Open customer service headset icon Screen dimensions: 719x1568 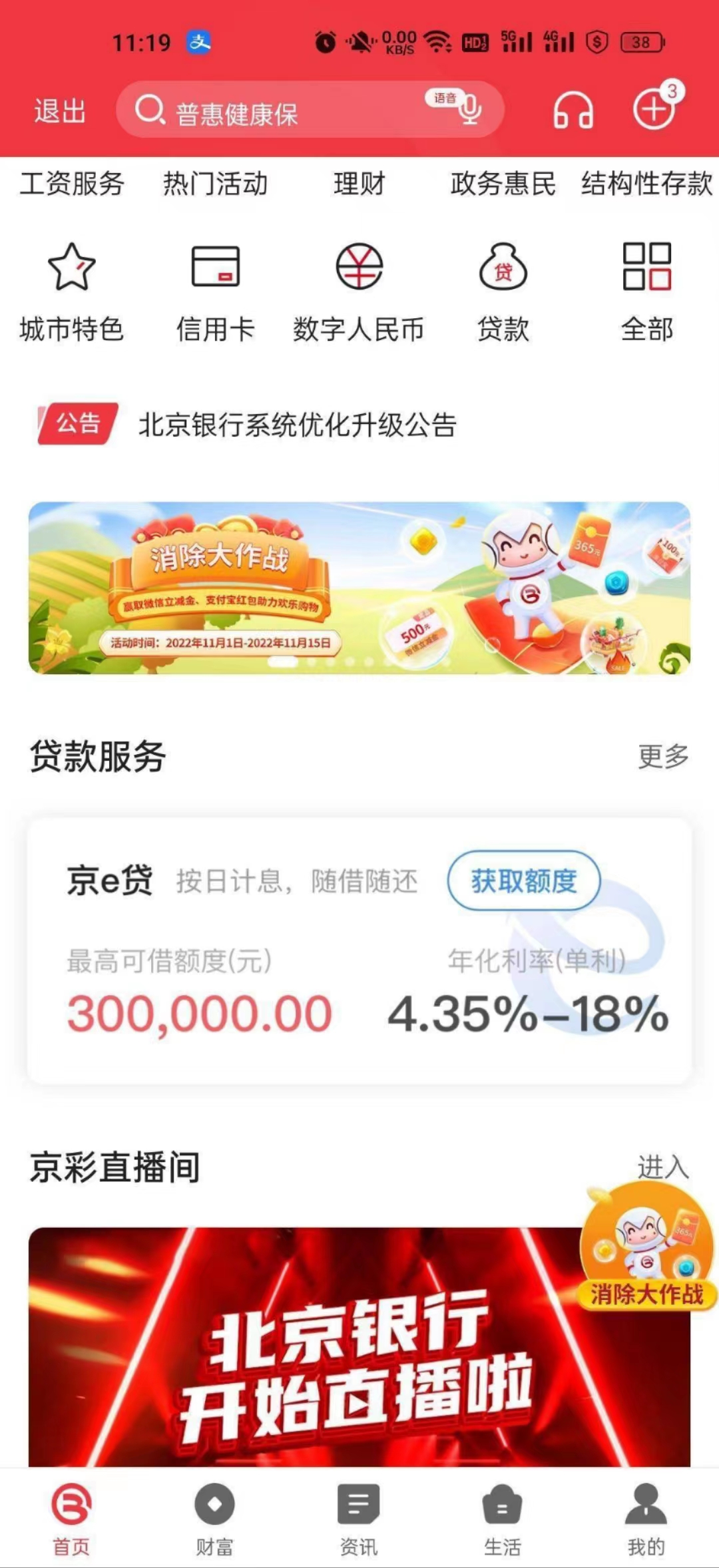pos(573,110)
